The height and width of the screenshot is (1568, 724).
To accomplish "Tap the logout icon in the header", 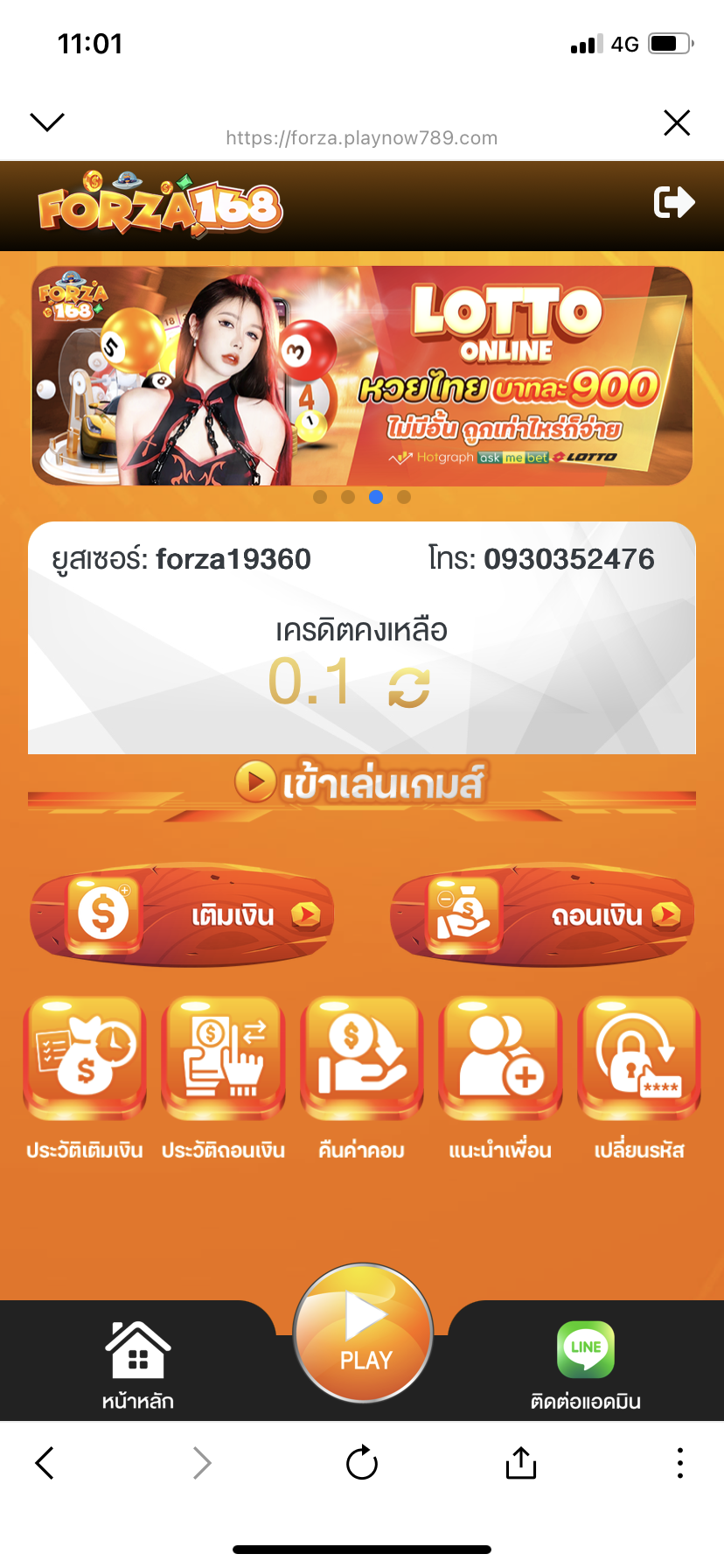I will click(x=674, y=202).
